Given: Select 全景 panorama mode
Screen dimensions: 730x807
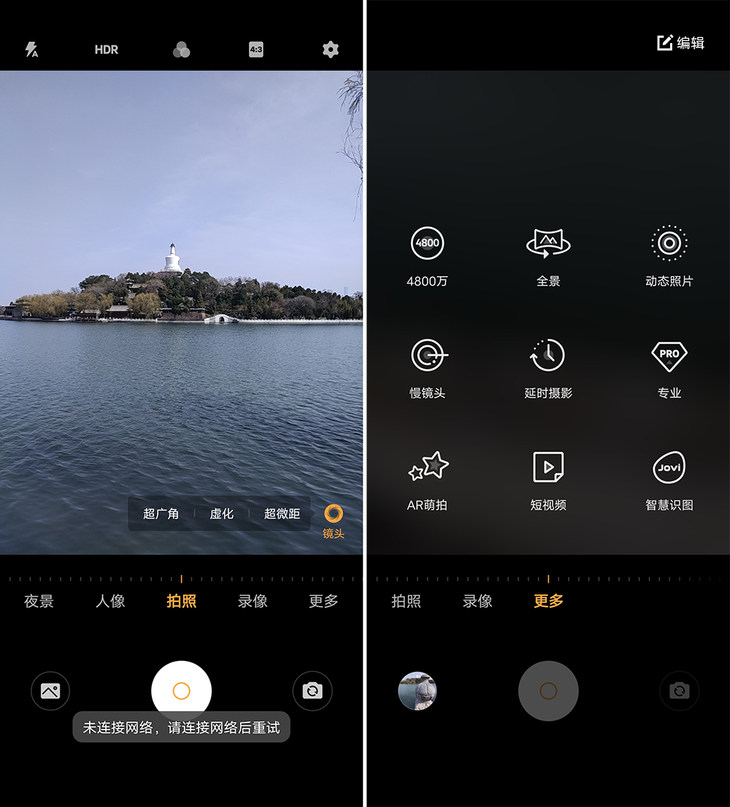Looking at the screenshot, I should tap(548, 255).
